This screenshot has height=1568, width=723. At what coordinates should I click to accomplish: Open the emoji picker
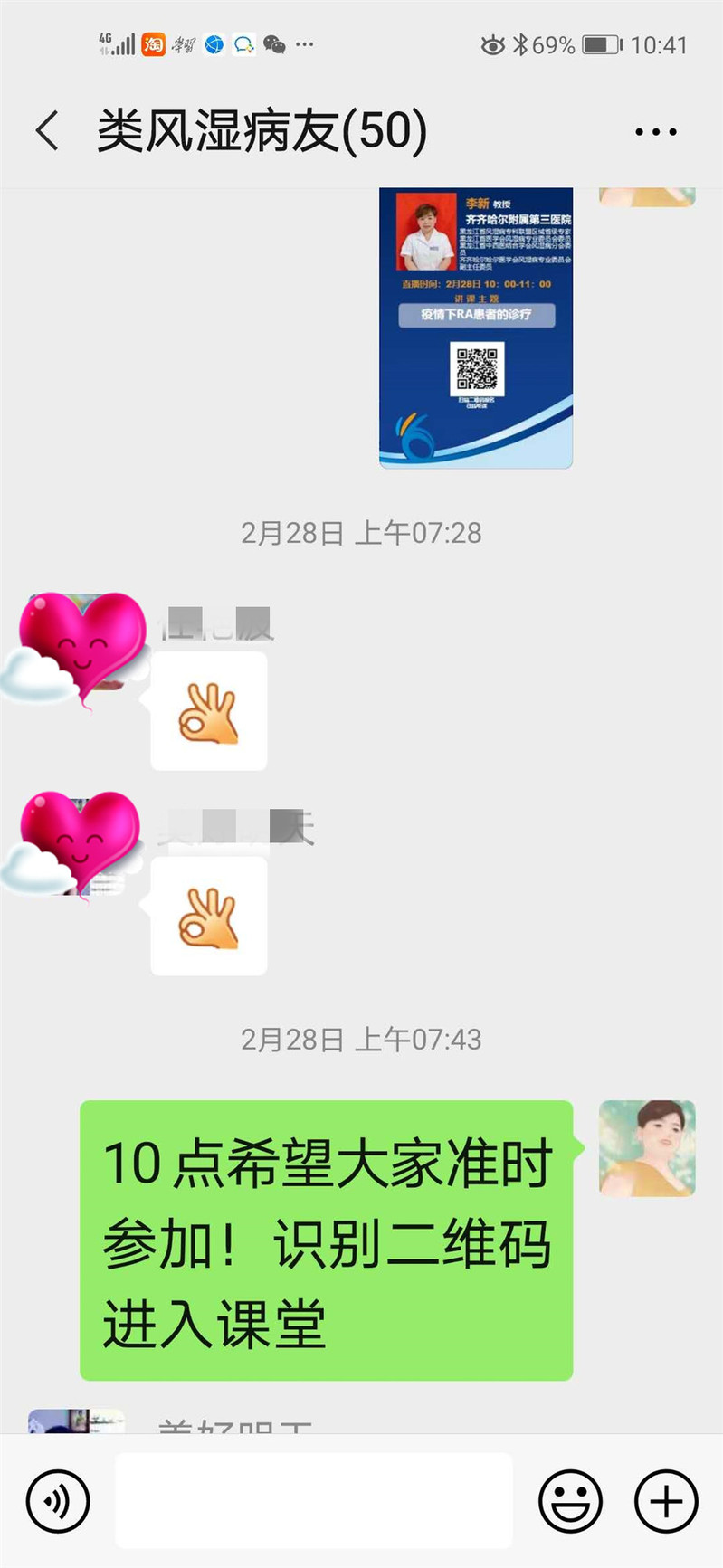coord(570,1501)
